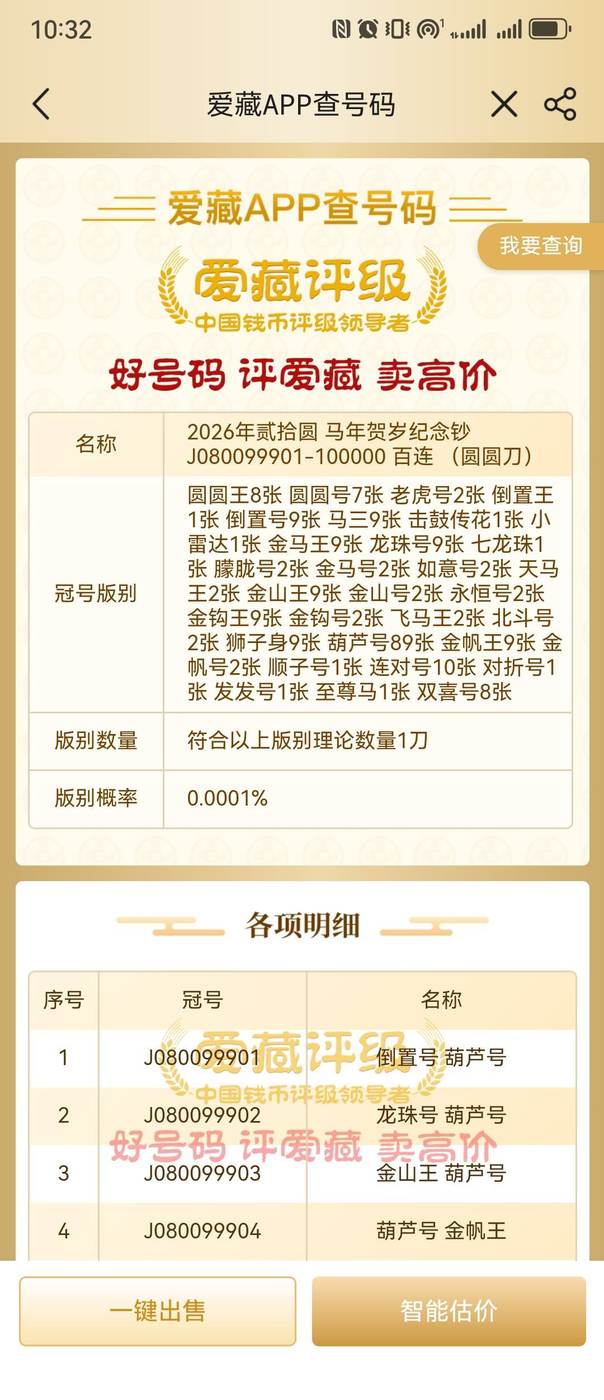Viewport: 604px width, 1400px height.
Task: Tap 一键出售 to sell
Action: pyautogui.click(x=158, y=1311)
